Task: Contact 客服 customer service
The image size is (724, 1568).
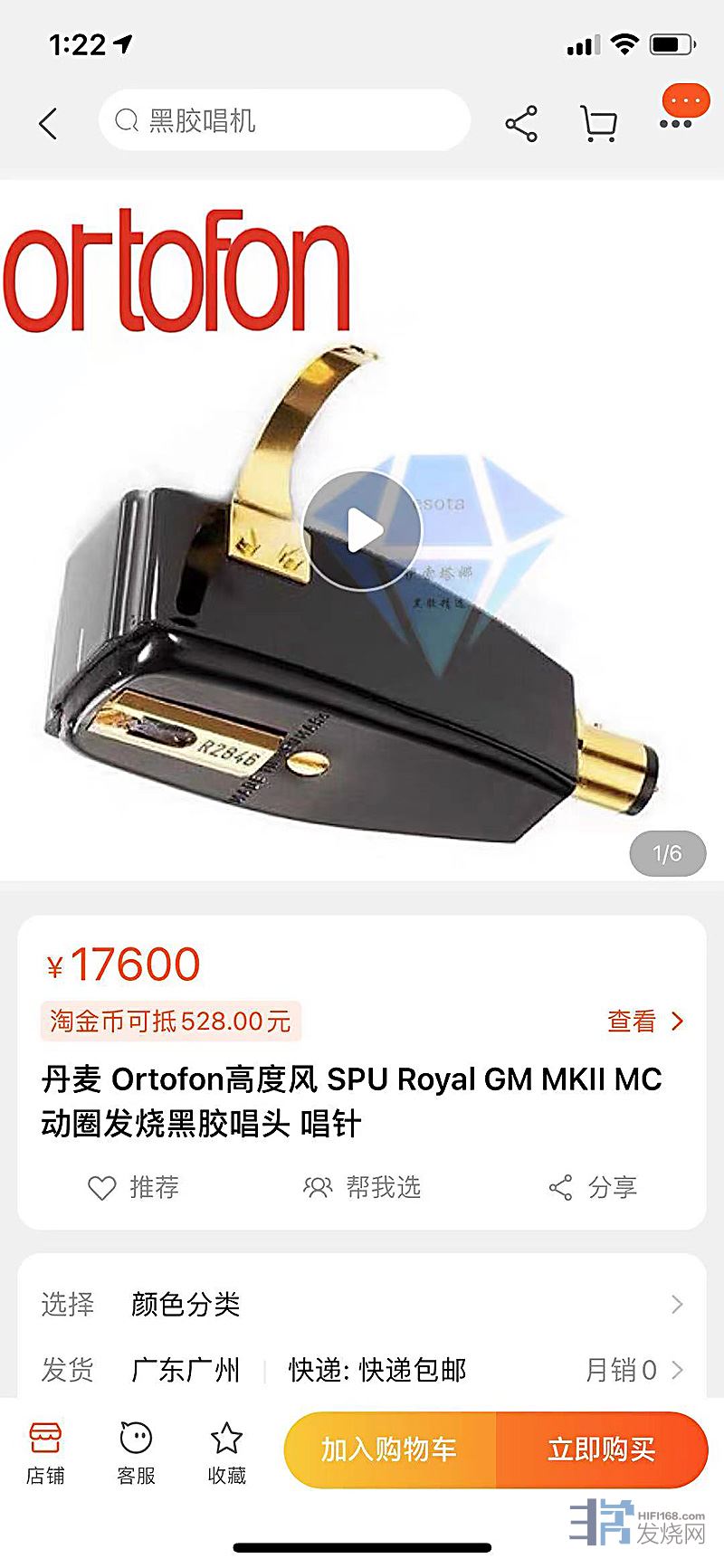Action: (136, 1451)
